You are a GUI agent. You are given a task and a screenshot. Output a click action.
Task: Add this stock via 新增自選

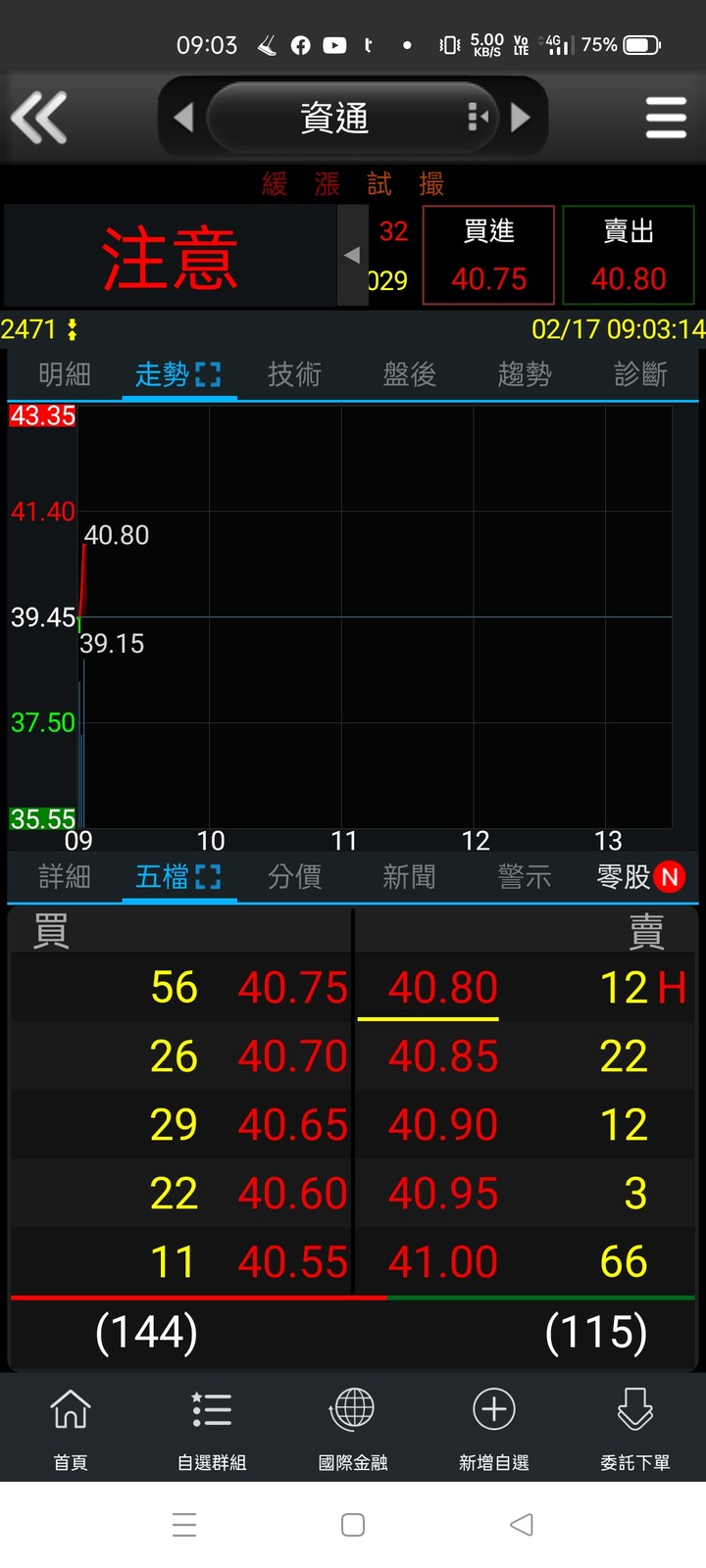pos(494,1429)
